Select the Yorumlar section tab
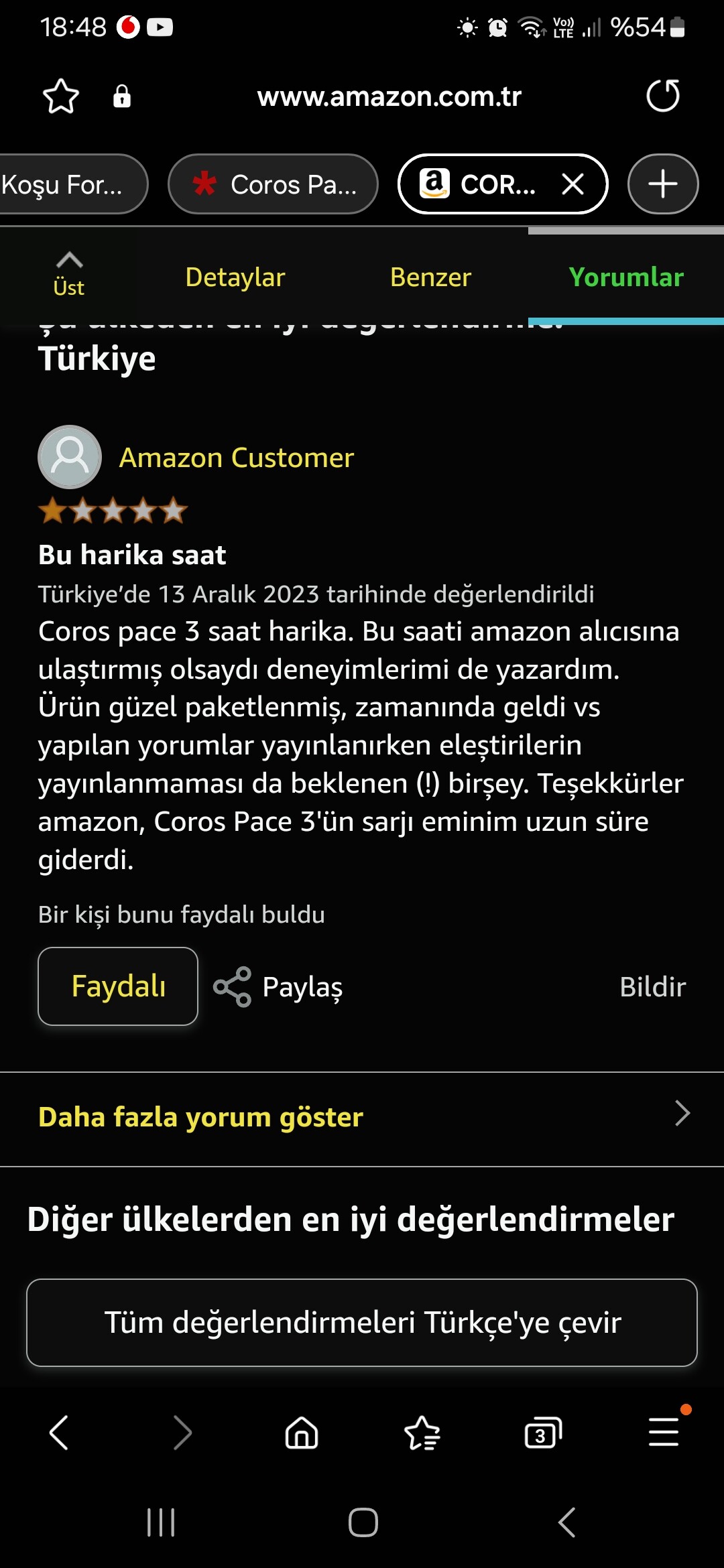Screen dimensions: 724x1568 (625, 277)
